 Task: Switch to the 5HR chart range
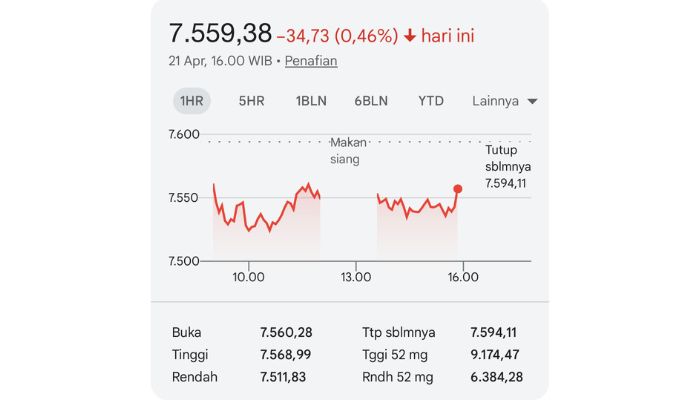(x=251, y=101)
